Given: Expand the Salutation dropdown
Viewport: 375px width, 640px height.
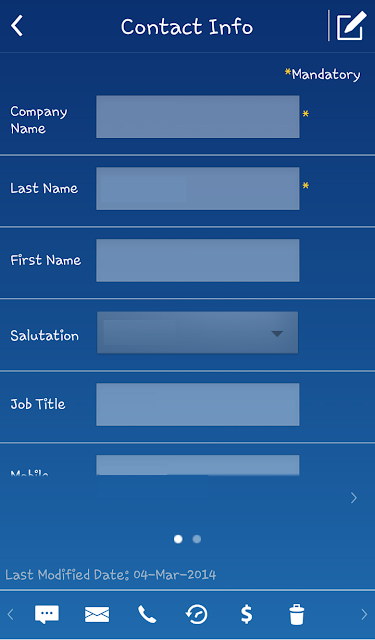Looking at the screenshot, I should 197,333.
